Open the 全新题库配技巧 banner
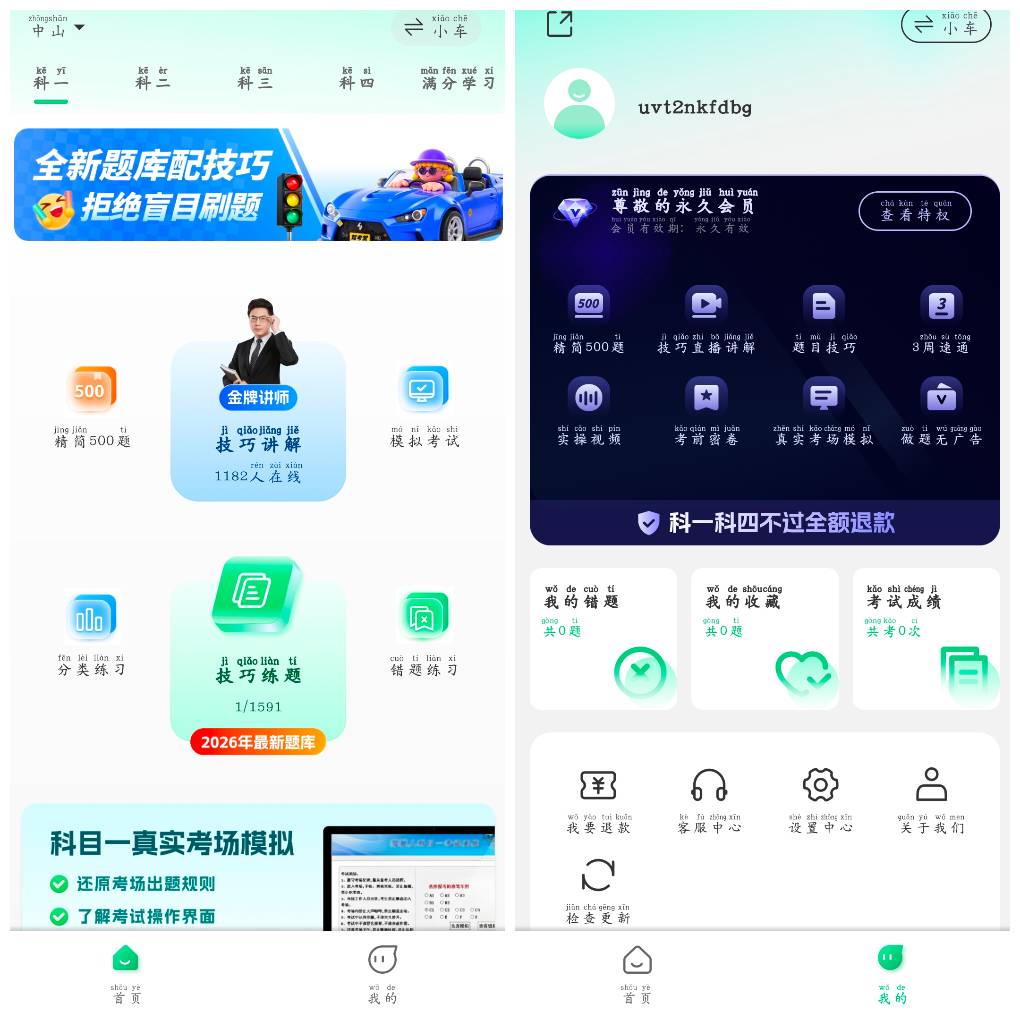Screen dimensions: 1020x1020 point(258,185)
